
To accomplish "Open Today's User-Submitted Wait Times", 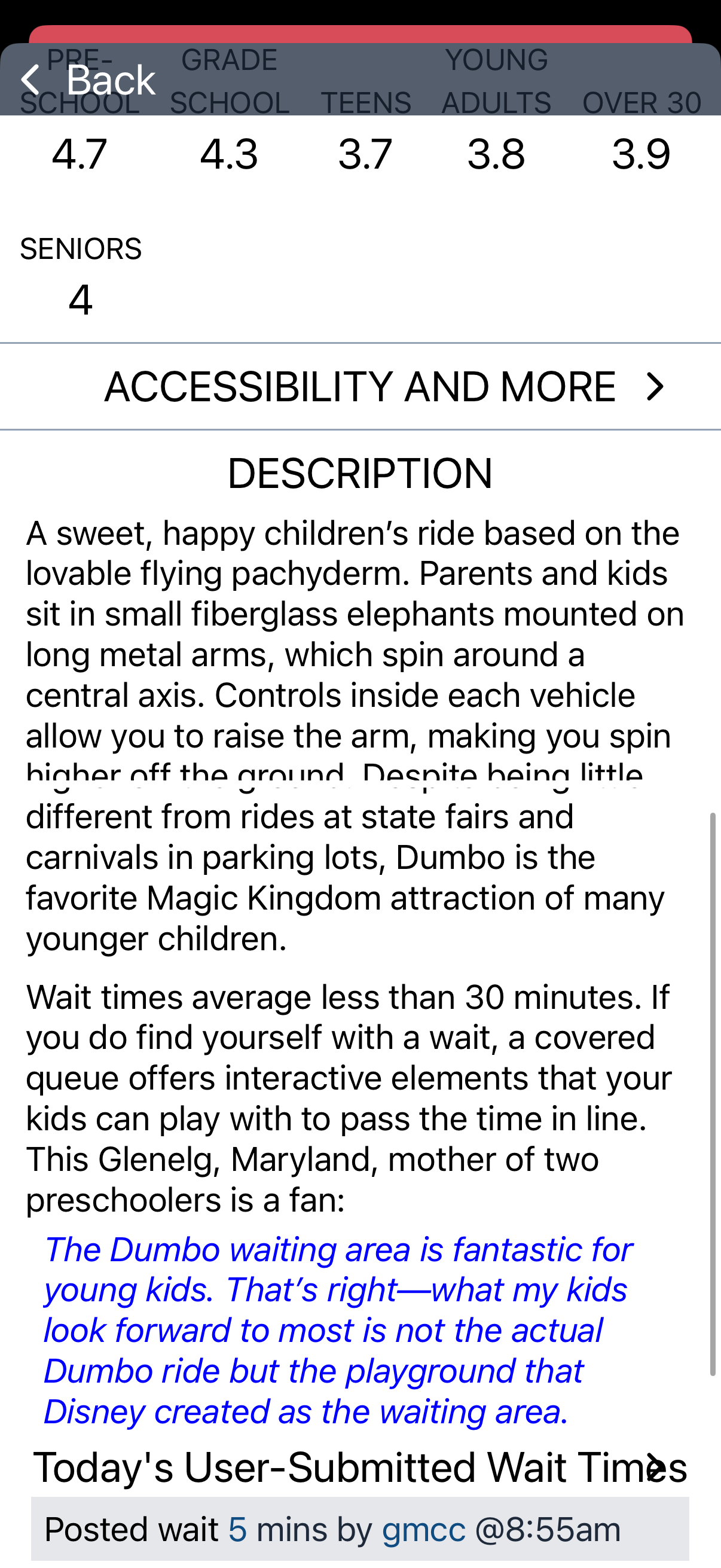I will pyautogui.click(x=360, y=1468).
